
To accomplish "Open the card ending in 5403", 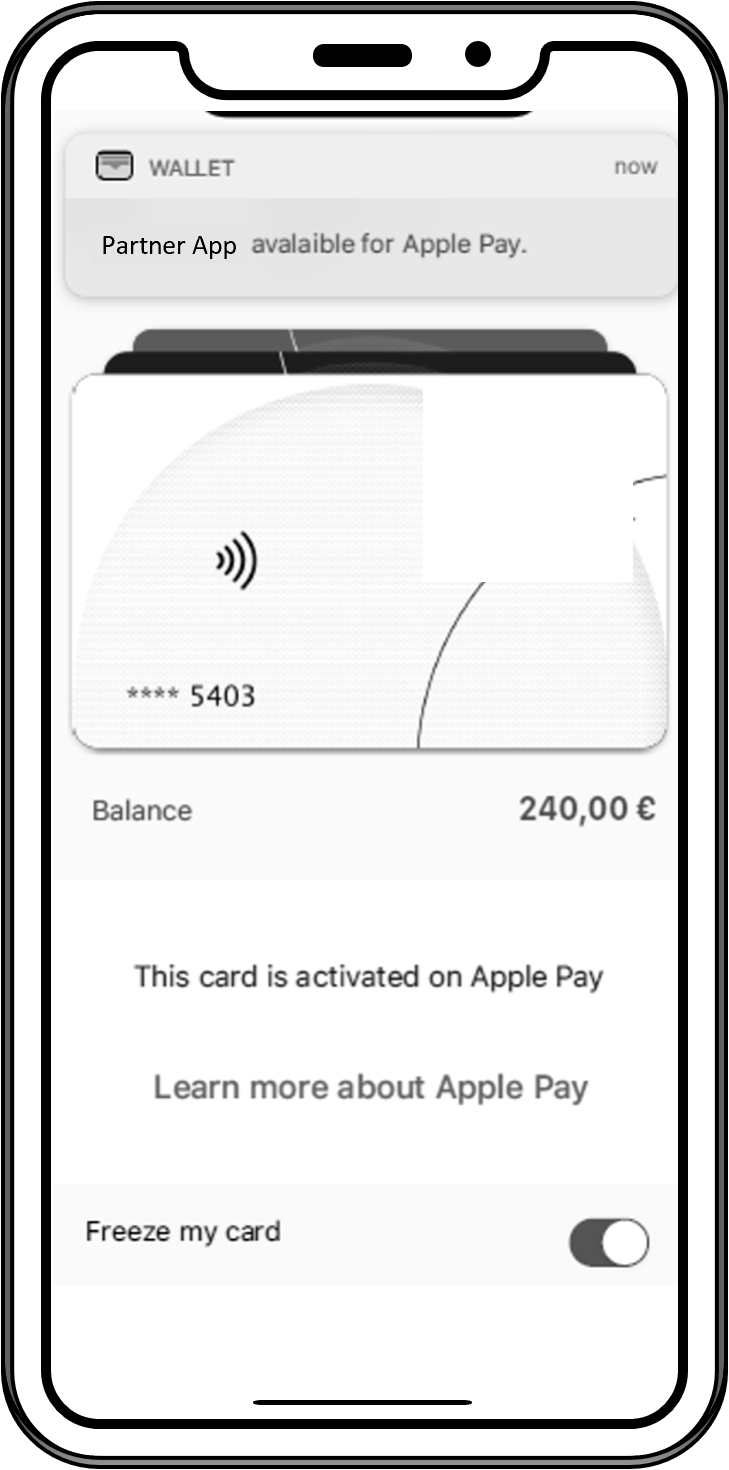I will pos(369,562).
